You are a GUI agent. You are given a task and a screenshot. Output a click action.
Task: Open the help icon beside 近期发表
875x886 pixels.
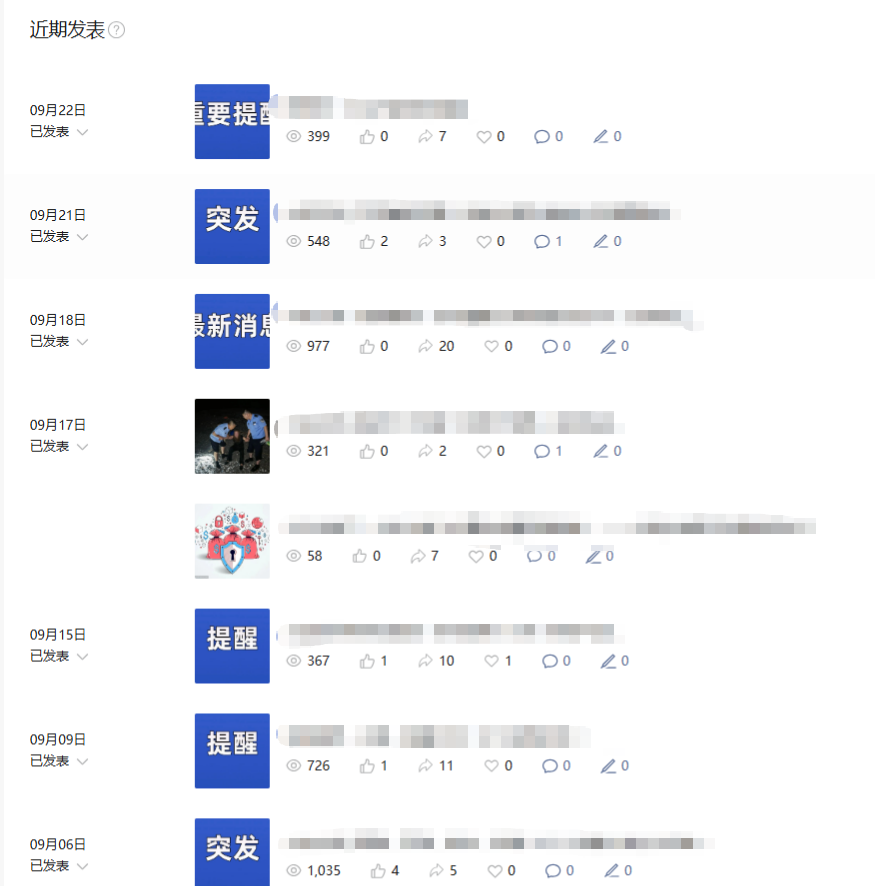[x=117, y=31]
